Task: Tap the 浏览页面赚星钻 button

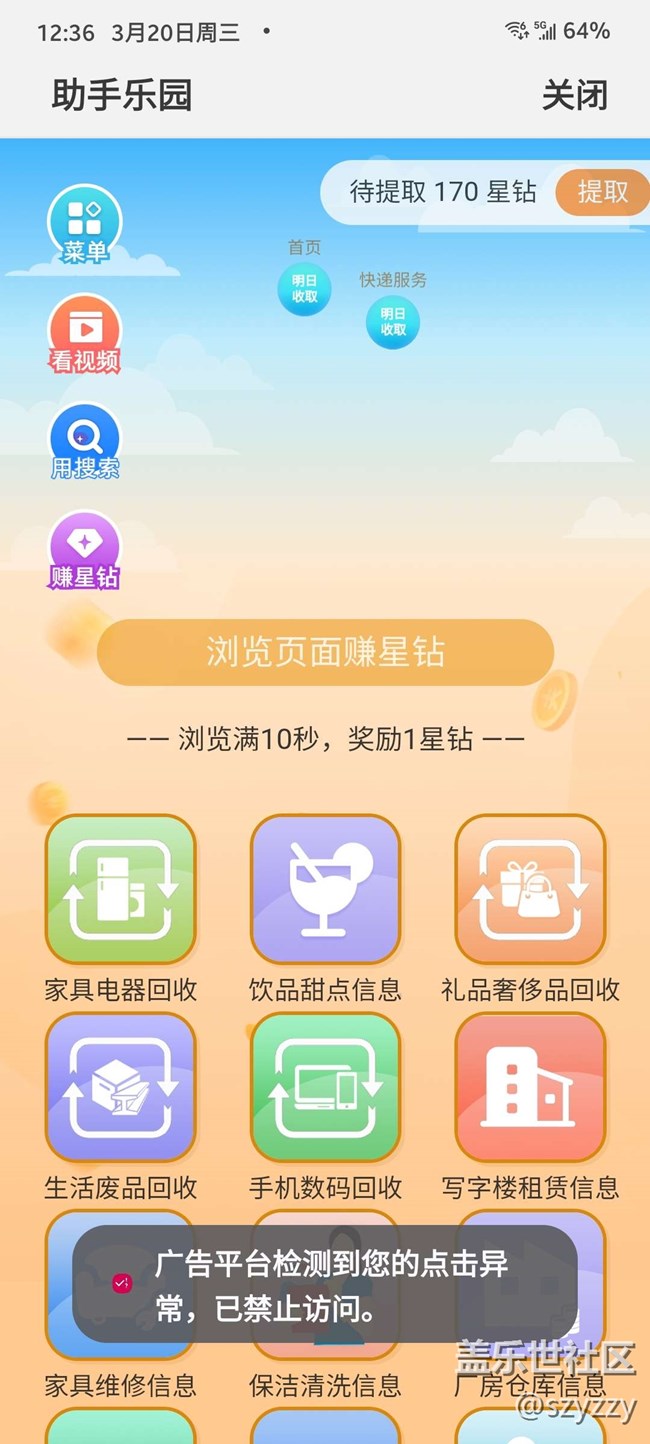Action: tap(325, 652)
